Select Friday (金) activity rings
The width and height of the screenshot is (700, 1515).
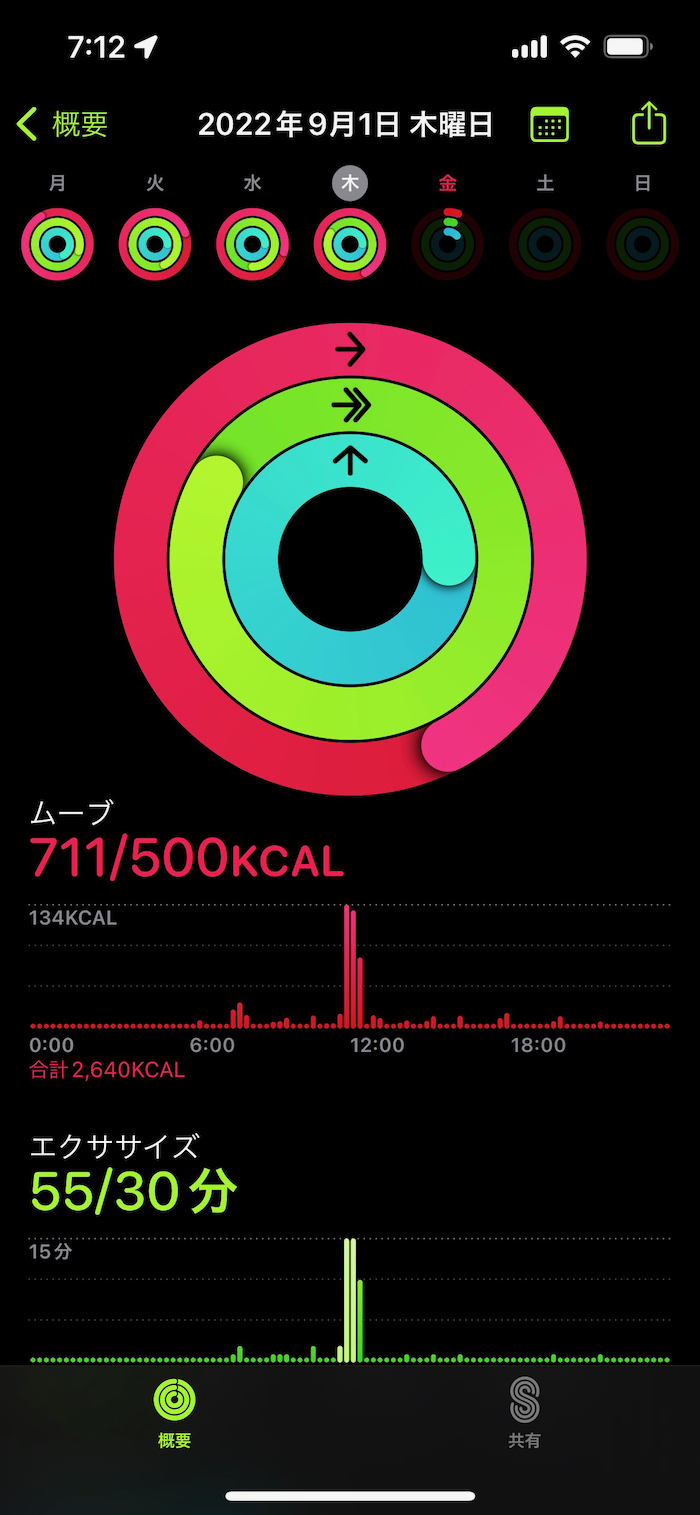pyautogui.click(x=447, y=243)
